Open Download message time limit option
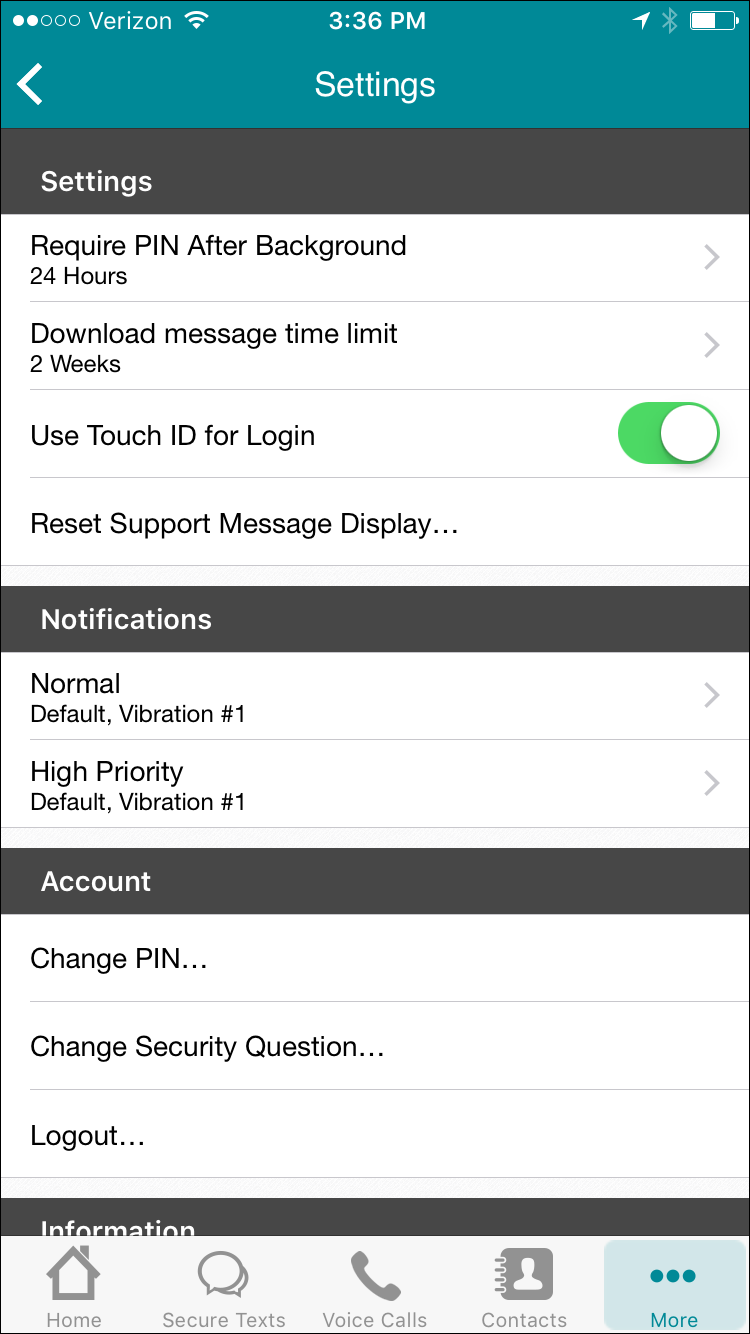 tap(375, 346)
